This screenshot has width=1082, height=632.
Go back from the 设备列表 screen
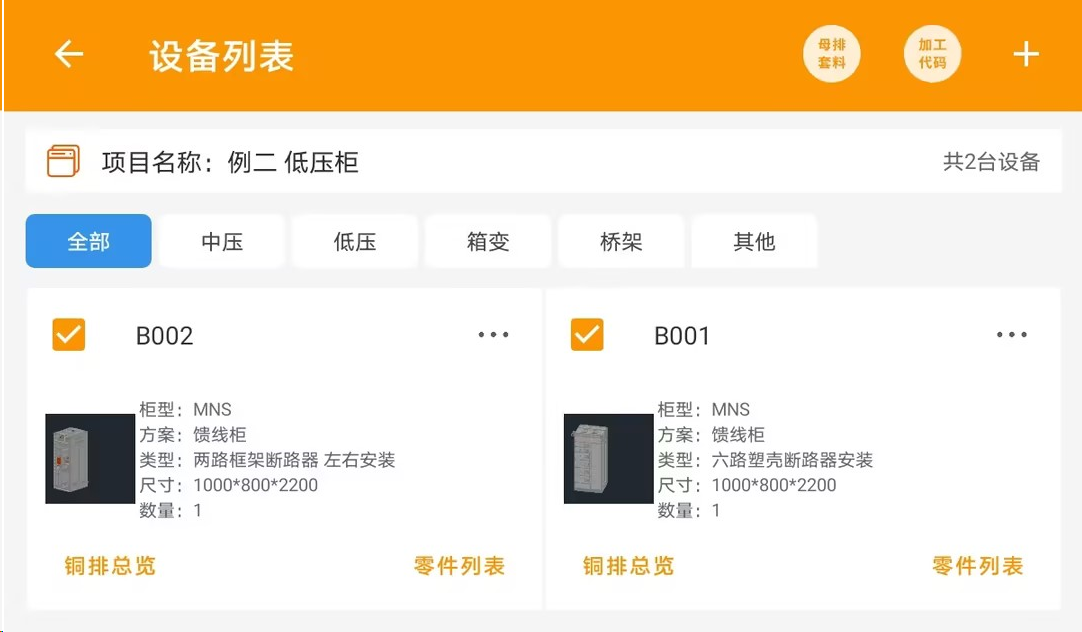click(x=68, y=54)
